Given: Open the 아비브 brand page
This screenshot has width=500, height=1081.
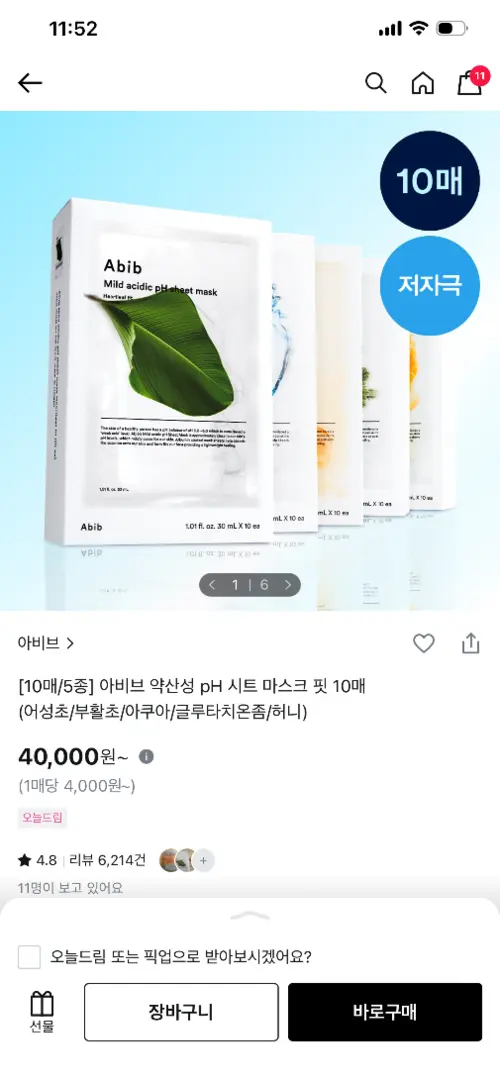Looking at the screenshot, I should [46, 643].
